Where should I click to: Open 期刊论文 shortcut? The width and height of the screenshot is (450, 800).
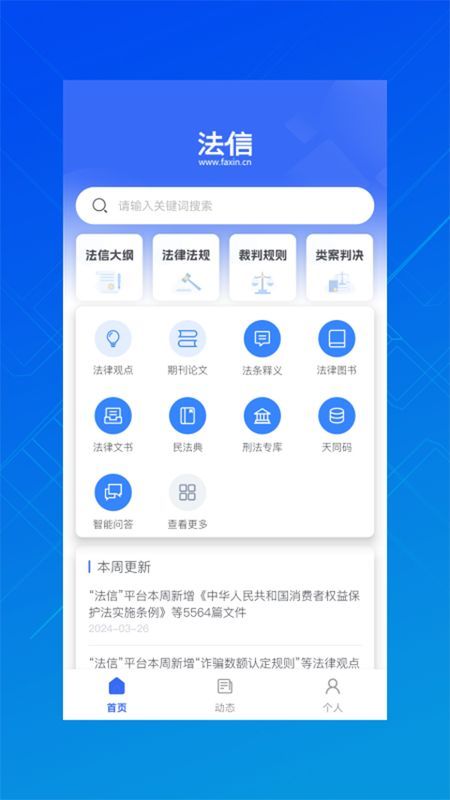tap(188, 348)
